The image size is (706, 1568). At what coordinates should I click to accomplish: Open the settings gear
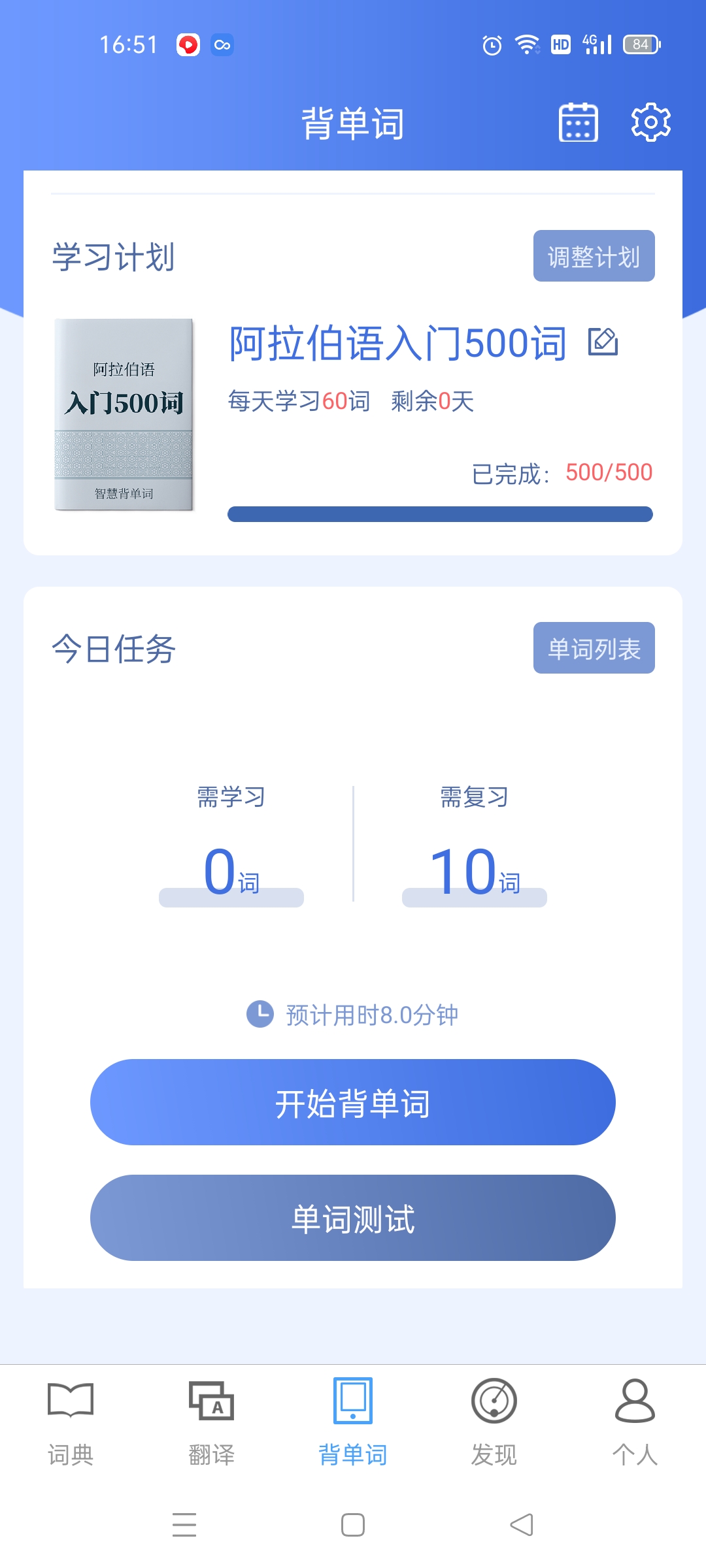pyautogui.click(x=650, y=122)
